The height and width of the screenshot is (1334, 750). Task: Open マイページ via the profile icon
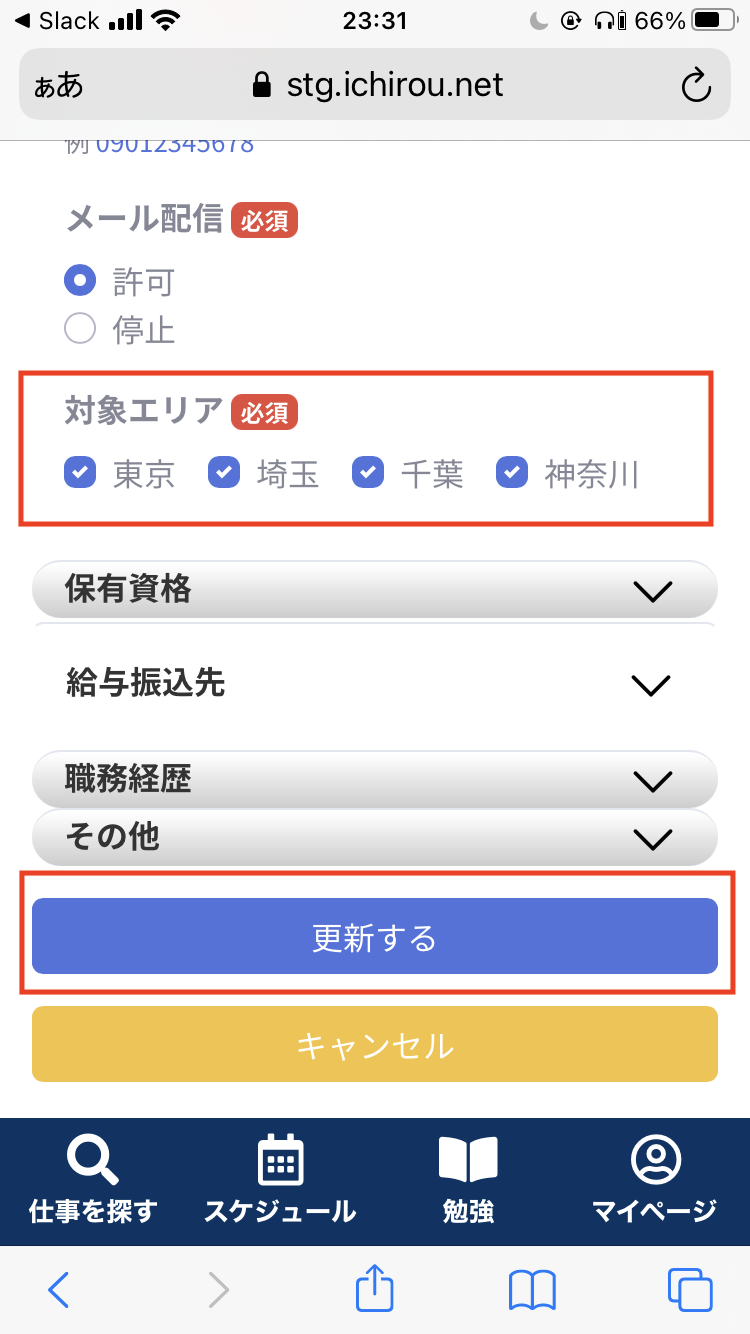pos(655,1180)
